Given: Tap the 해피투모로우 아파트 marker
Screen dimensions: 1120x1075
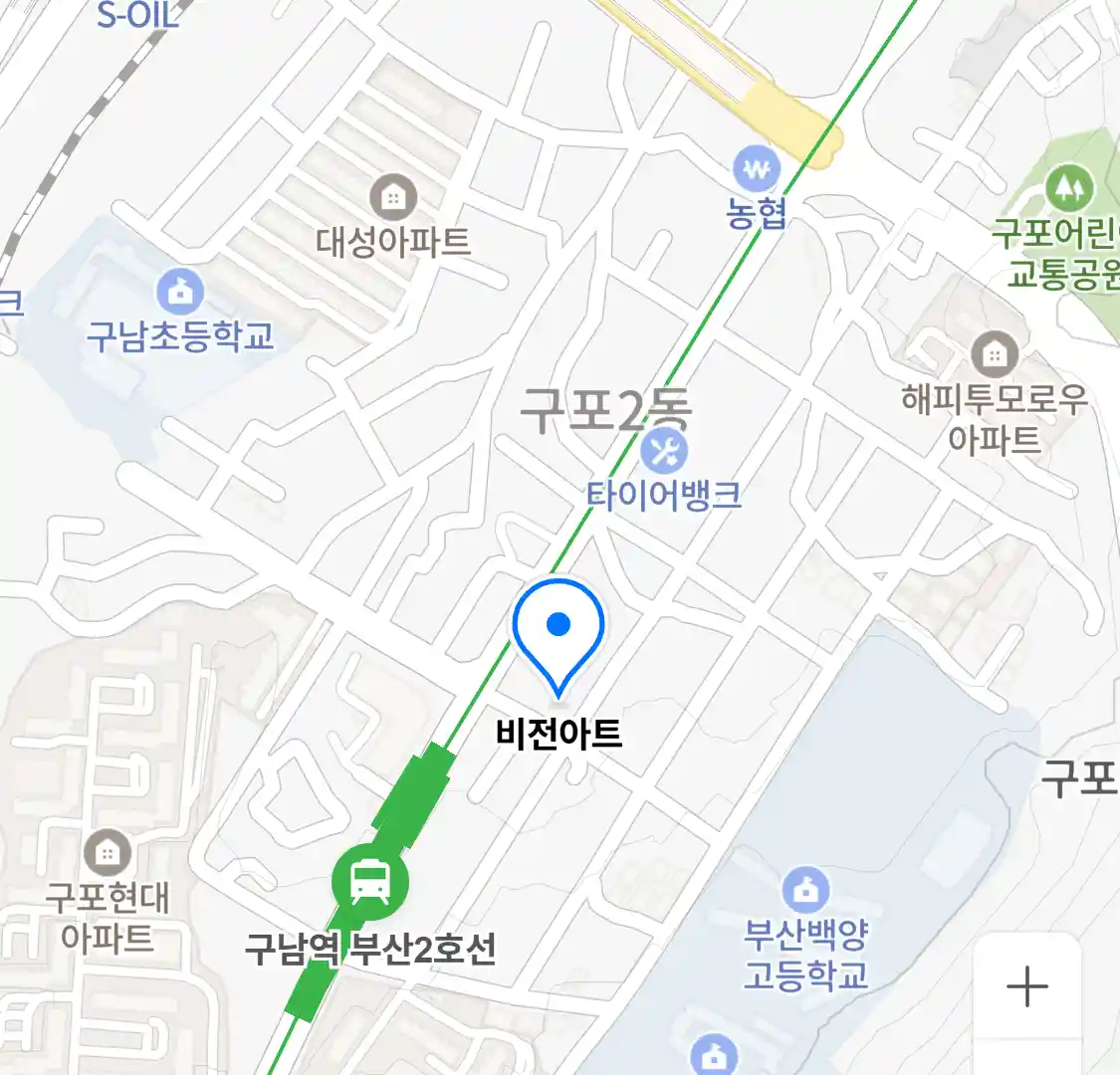Looking at the screenshot, I should tap(994, 353).
